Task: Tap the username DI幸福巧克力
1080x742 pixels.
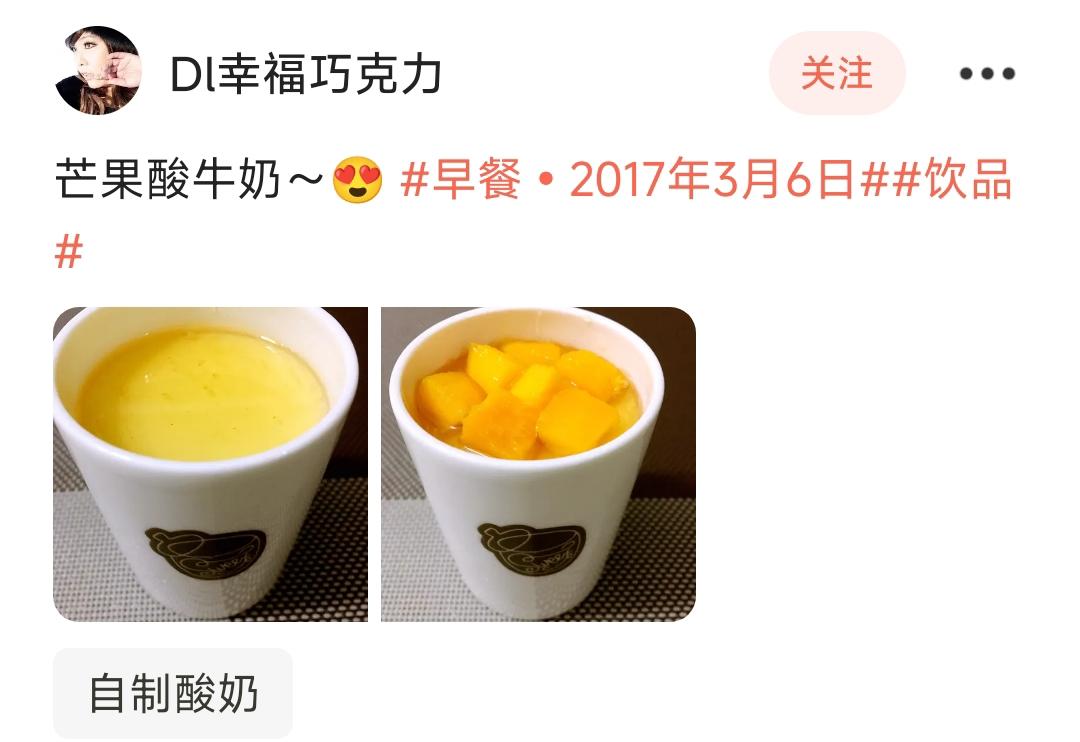Action: (x=306, y=74)
